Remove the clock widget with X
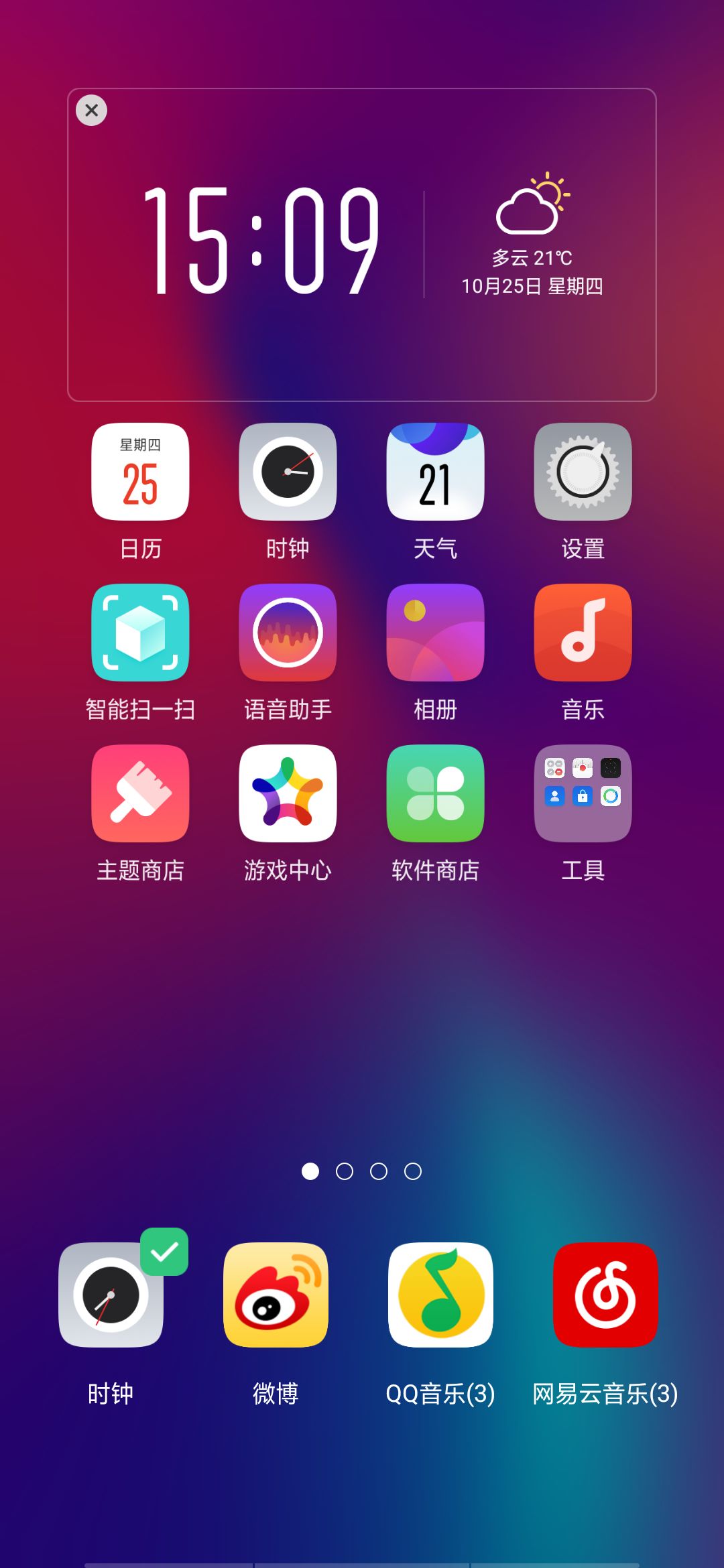 pyautogui.click(x=91, y=111)
